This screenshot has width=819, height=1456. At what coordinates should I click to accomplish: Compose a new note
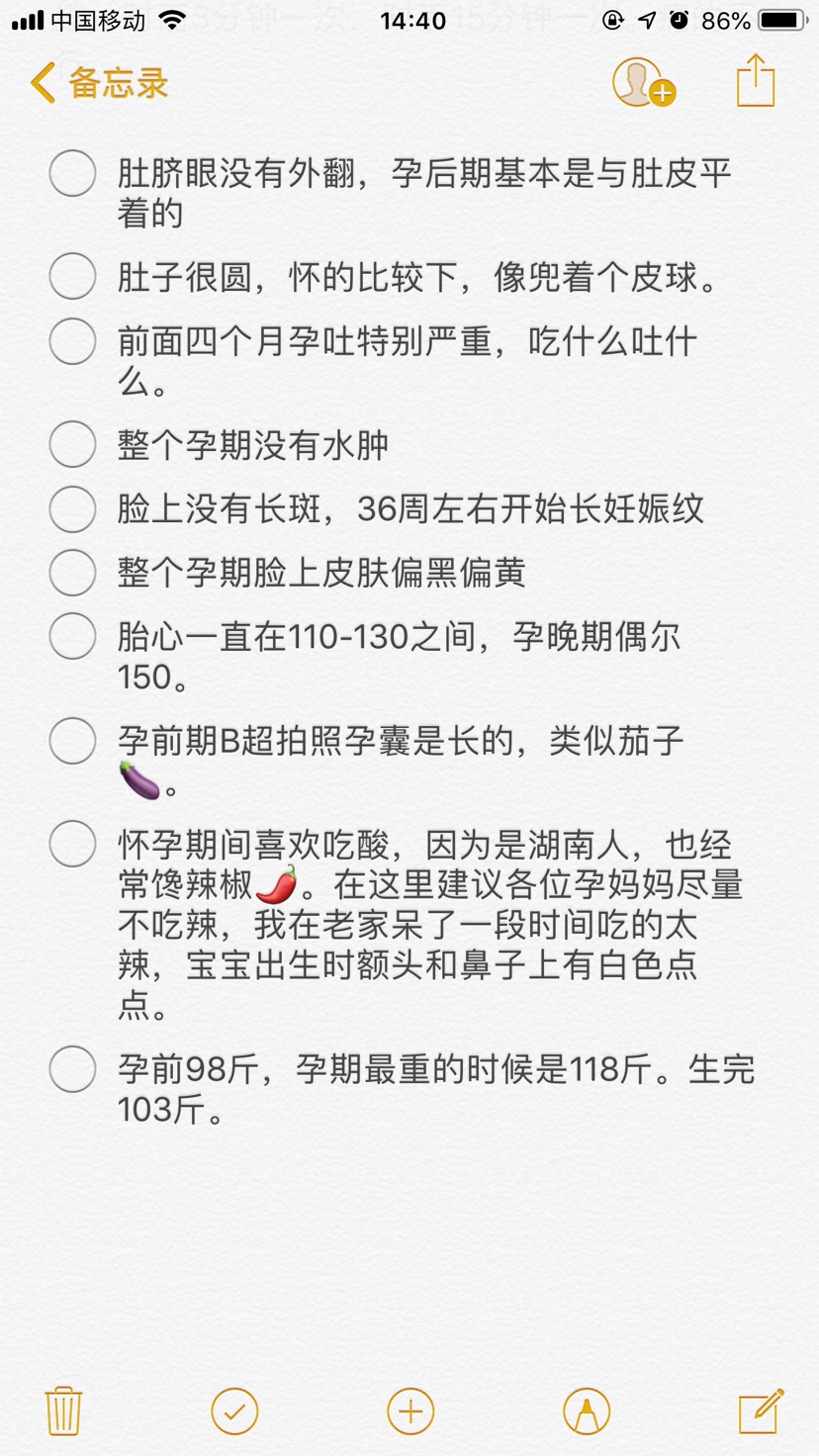coord(761,1410)
